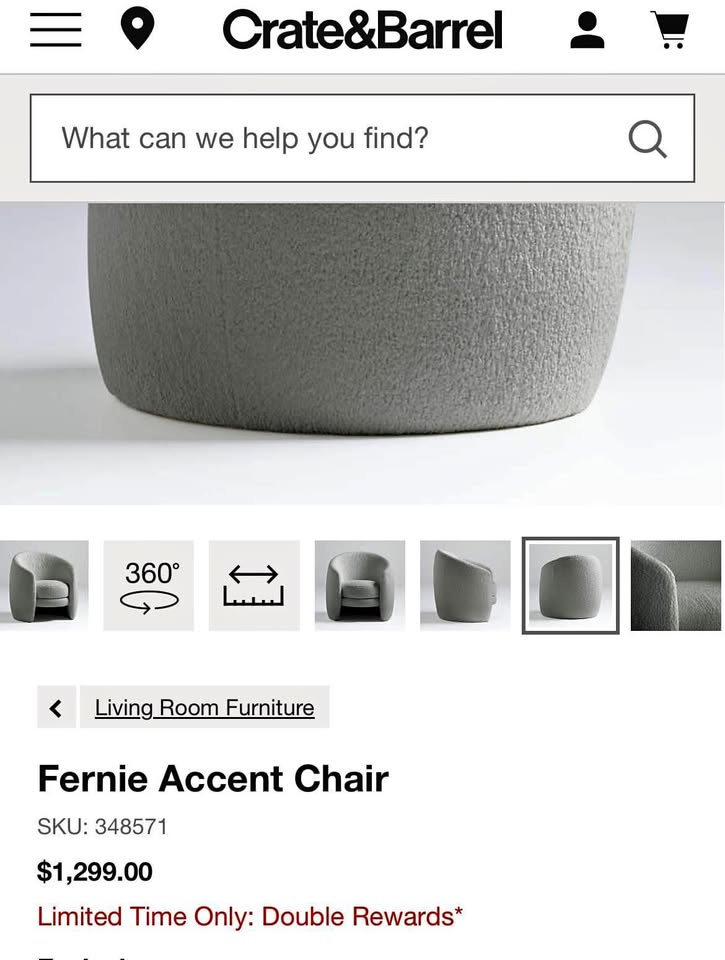Show the chair dimensions view
Image resolution: width=725 pixels, height=960 pixels.
pos(254,586)
